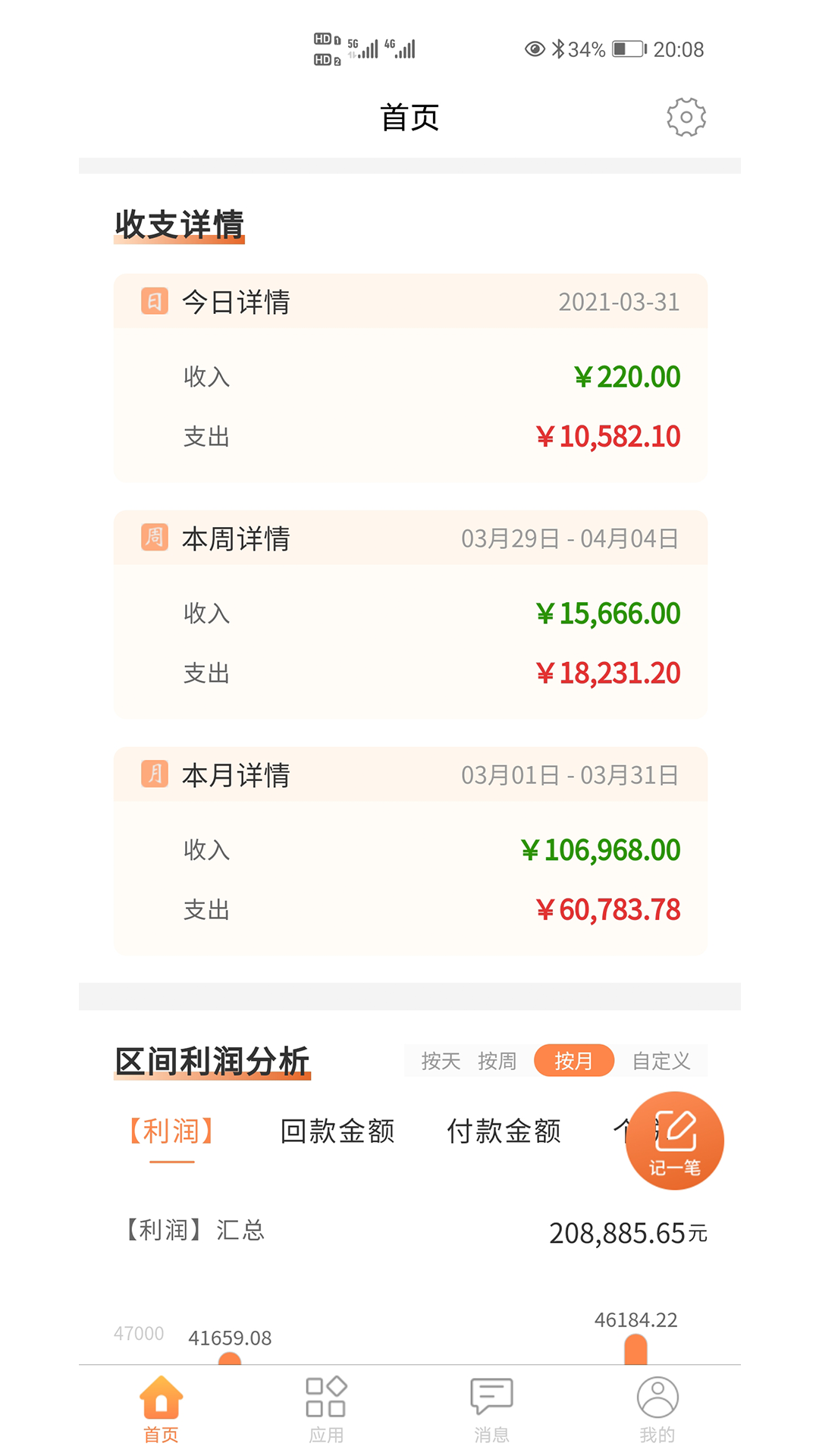Expand the 本周详情 card
The image size is (819, 1456).
tap(409, 538)
